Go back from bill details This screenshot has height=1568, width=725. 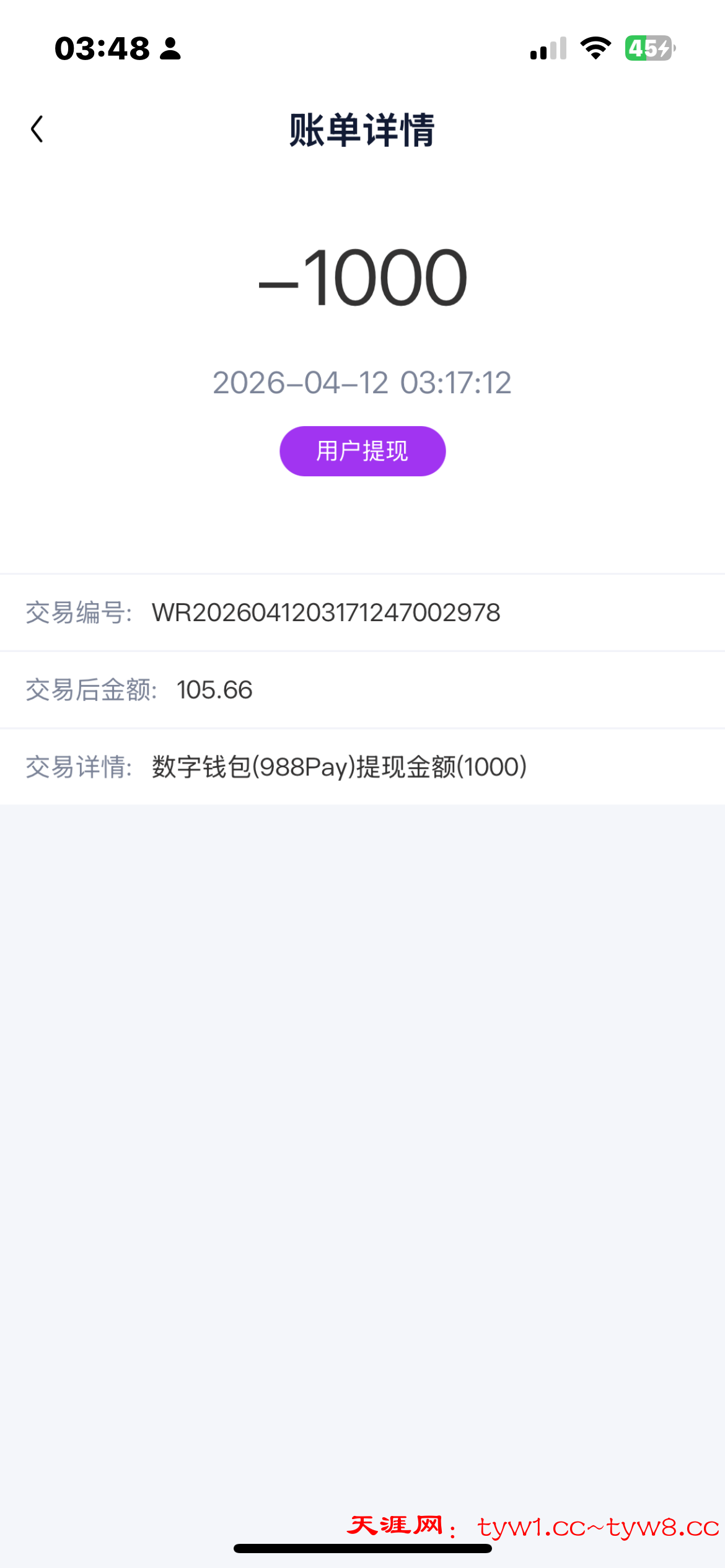pyautogui.click(x=37, y=129)
